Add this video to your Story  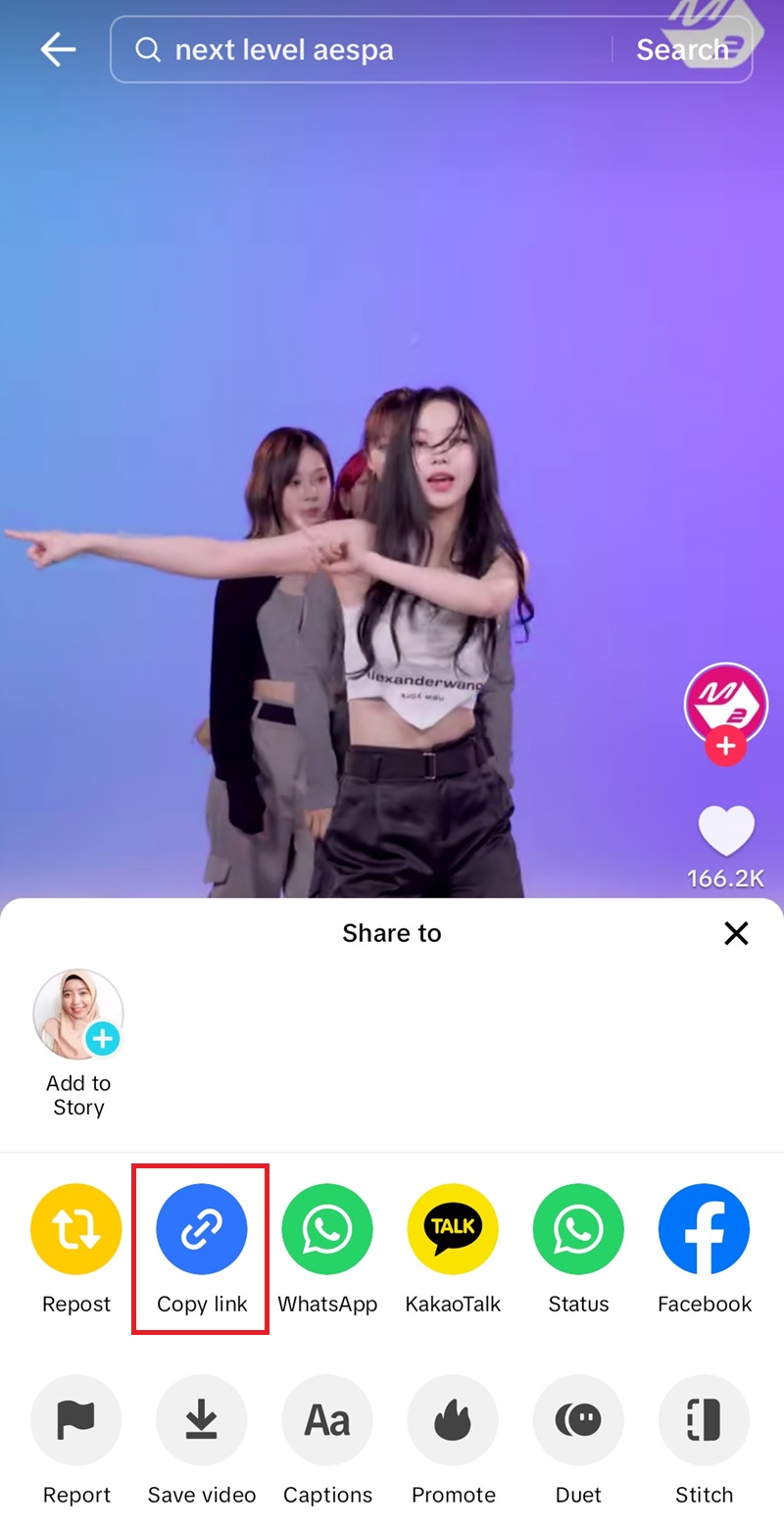coord(78,1015)
